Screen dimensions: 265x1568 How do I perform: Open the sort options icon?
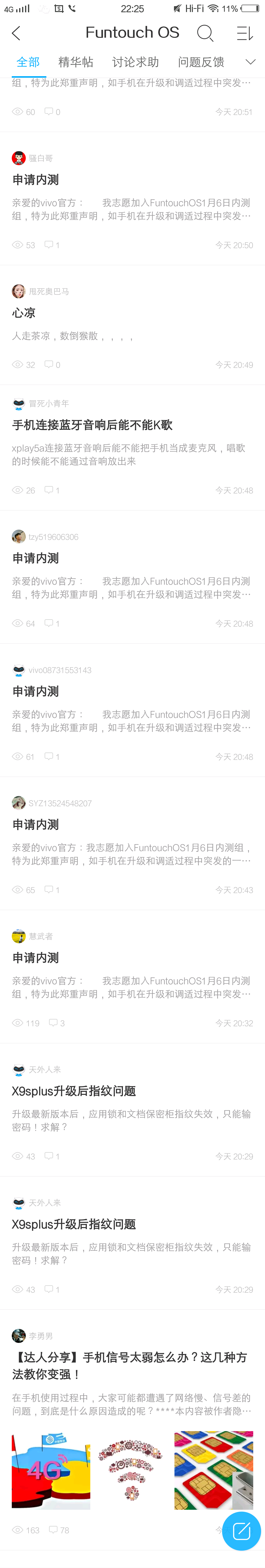pyautogui.click(x=244, y=33)
